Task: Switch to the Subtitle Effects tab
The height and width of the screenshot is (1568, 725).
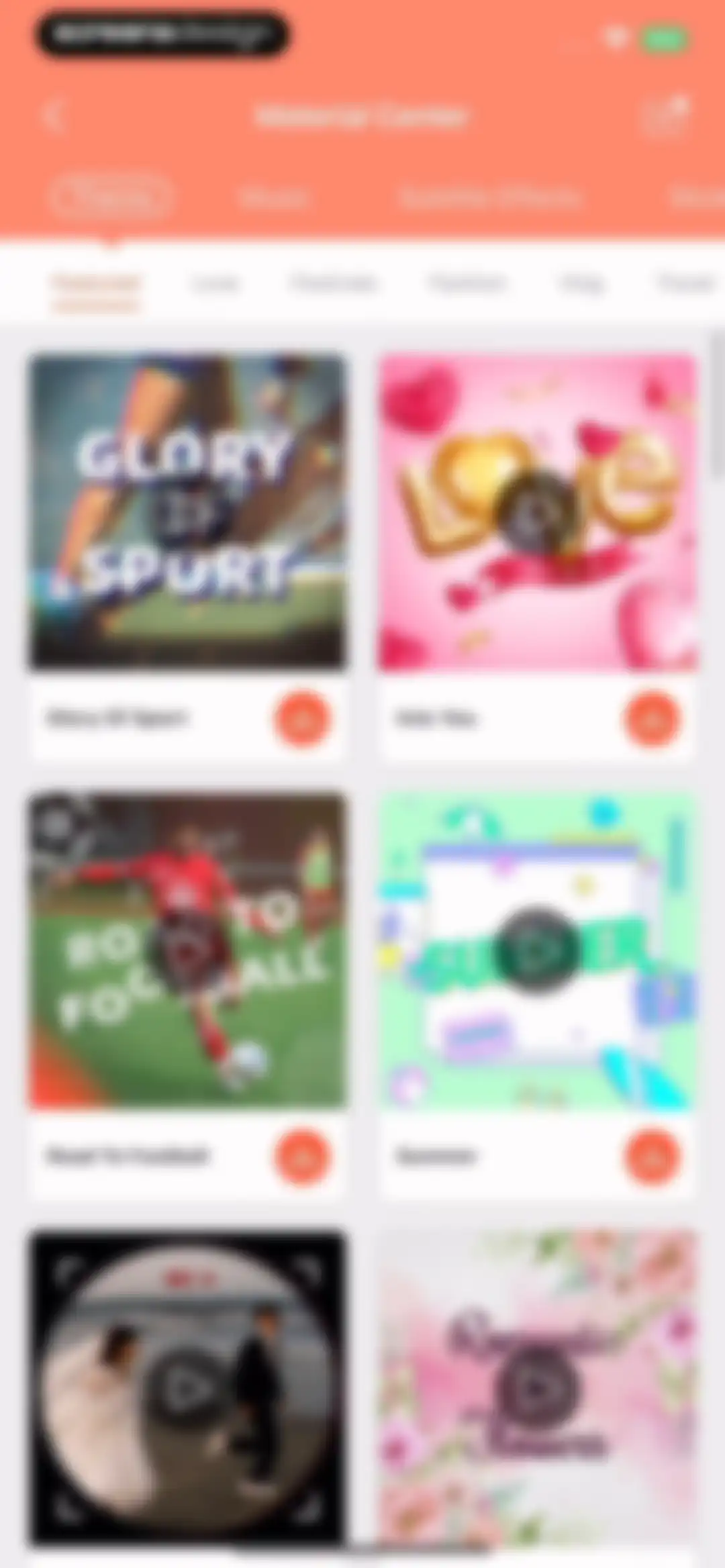Action: (x=489, y=198)
